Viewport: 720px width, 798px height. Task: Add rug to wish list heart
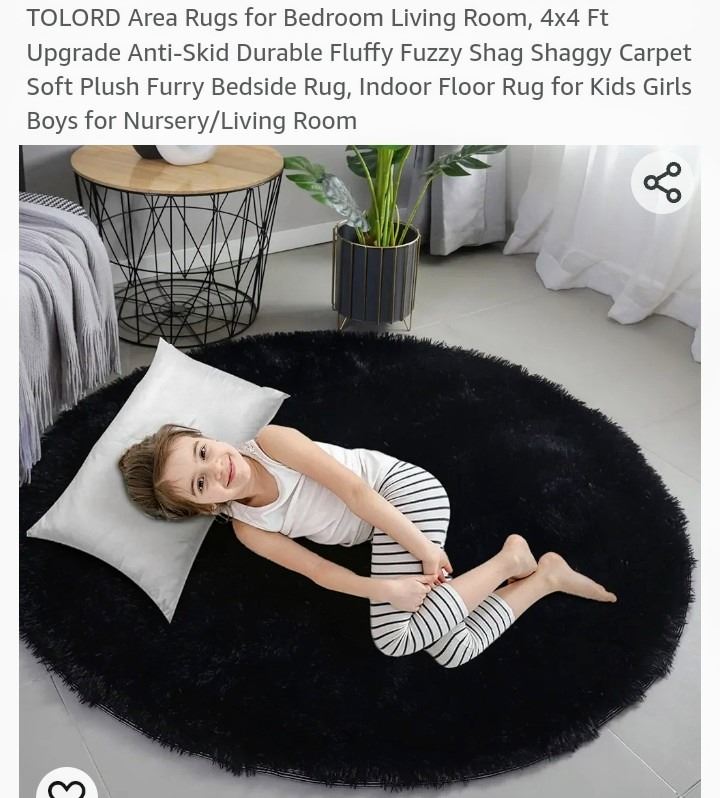coord(66,787)
